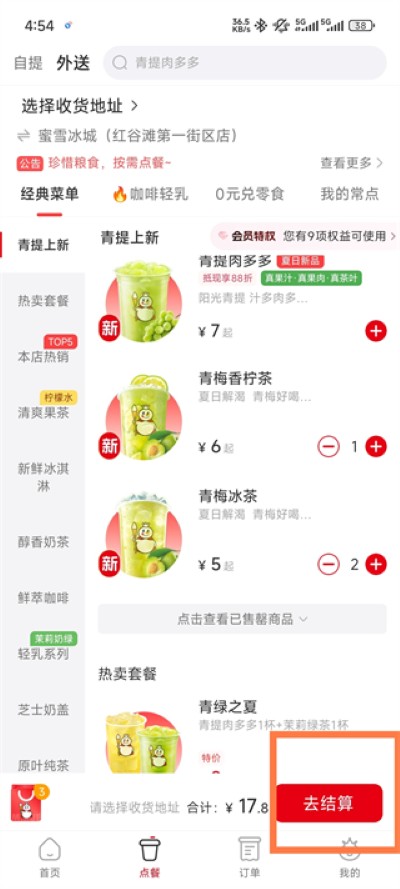The width and height of the screenshot is (400, 889).
Task: Open the 会员特权 benefits banner
Action: [x=305, y=236]
